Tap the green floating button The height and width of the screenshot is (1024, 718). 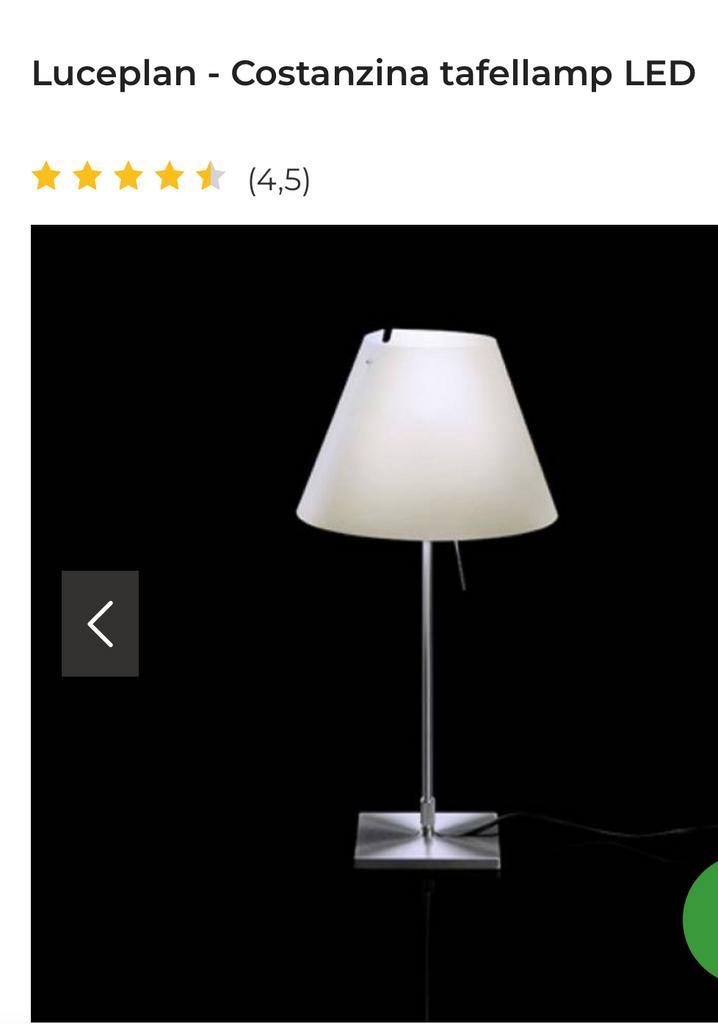(x=702, y=918)
